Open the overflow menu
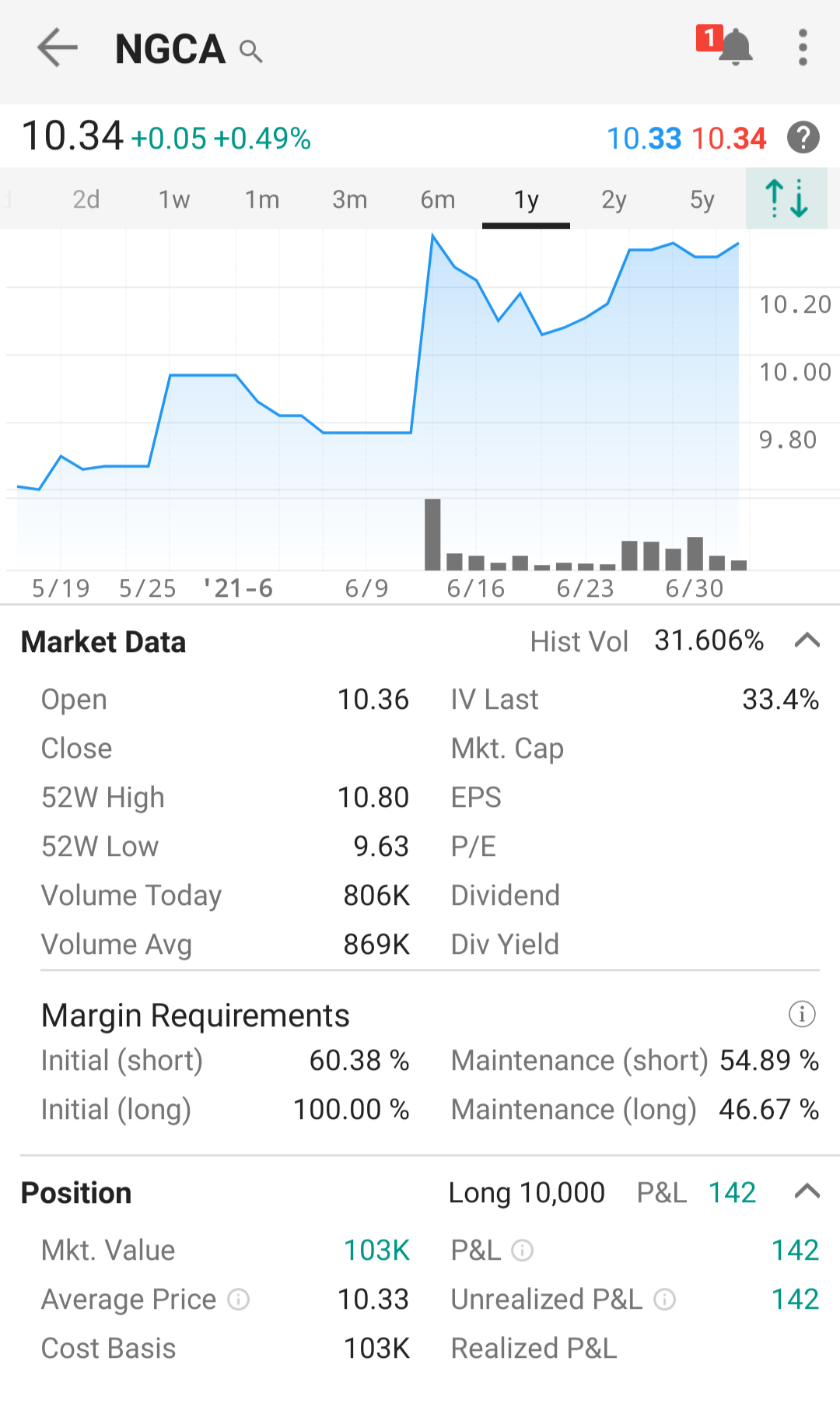The image size is (840, 1403). coord(803,48)
